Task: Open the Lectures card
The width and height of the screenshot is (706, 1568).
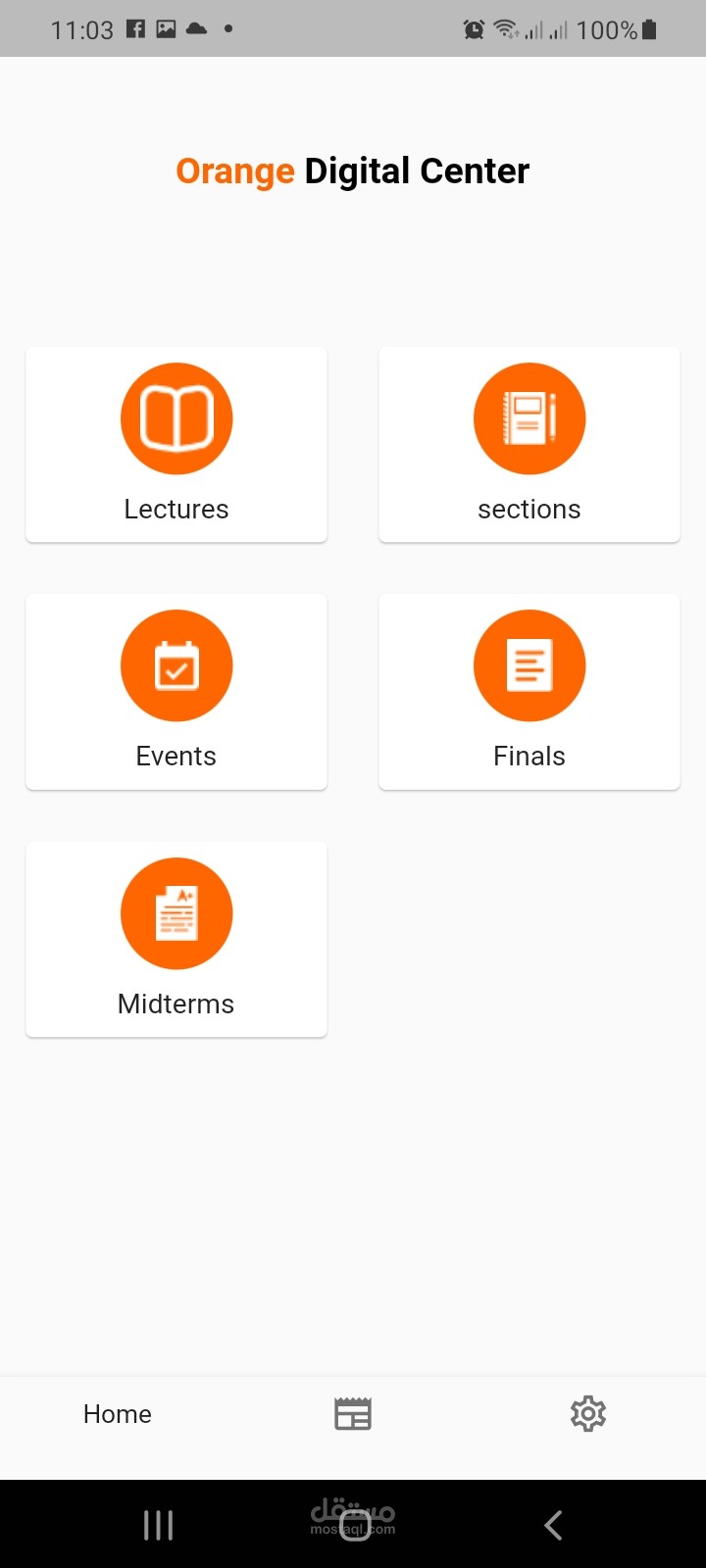Action: coord(176,444)
